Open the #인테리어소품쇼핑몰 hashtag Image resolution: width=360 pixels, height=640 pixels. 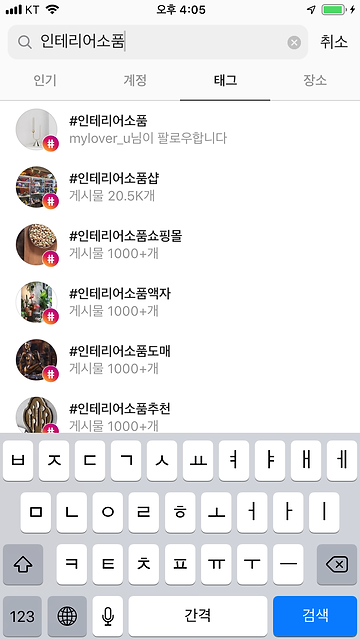[x=180, y=245]
